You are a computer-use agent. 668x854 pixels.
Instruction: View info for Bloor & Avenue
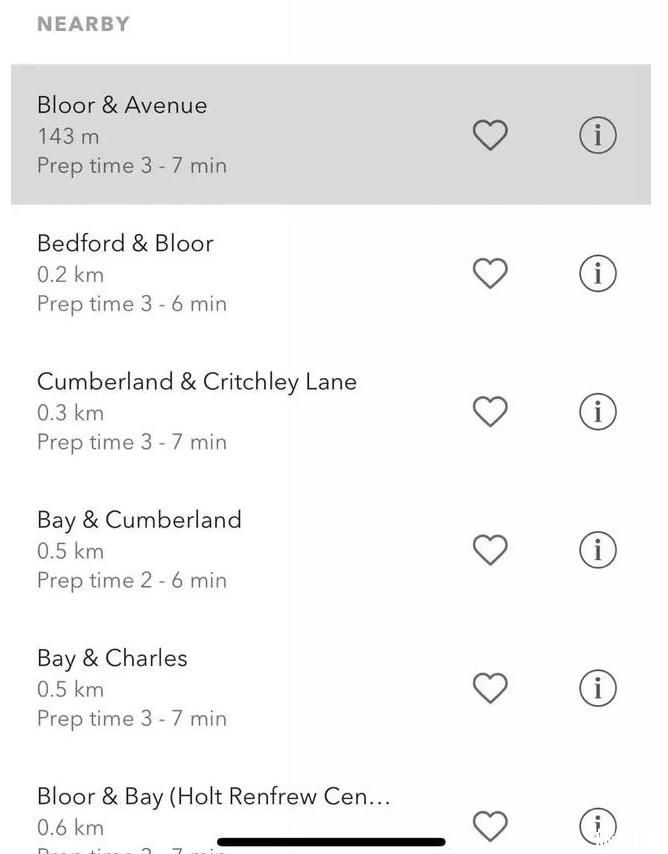598,135
